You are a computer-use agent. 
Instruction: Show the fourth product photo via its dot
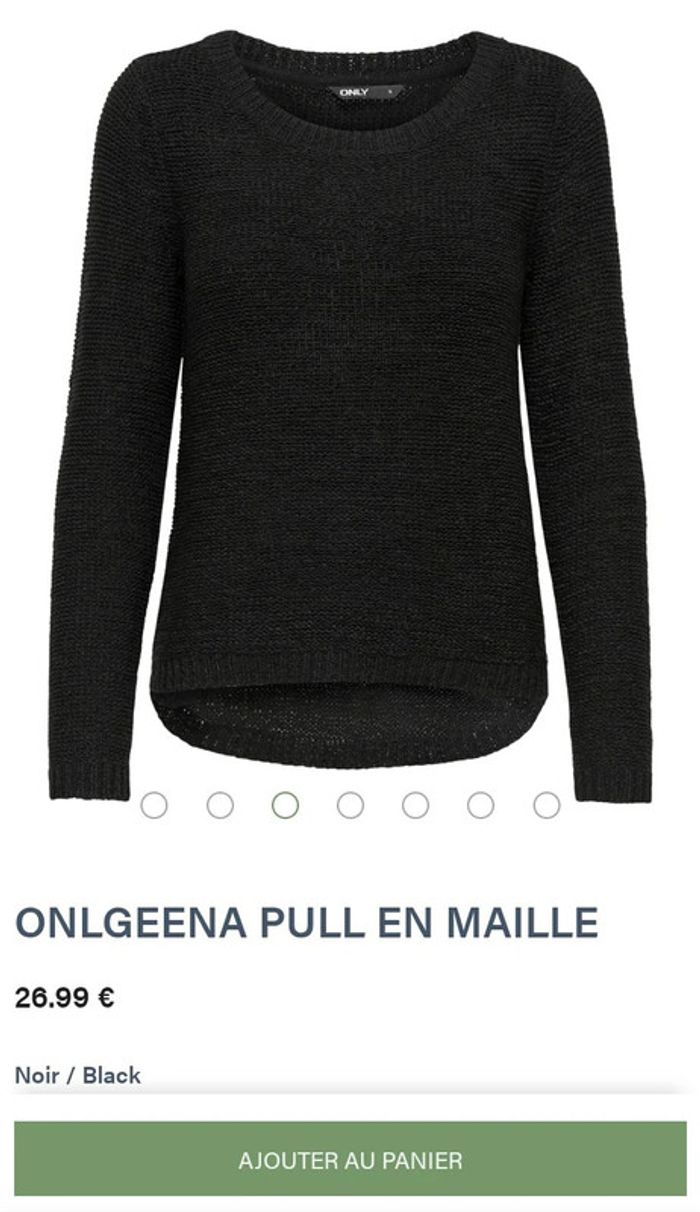pyautogui.click(x=350, y=805)
